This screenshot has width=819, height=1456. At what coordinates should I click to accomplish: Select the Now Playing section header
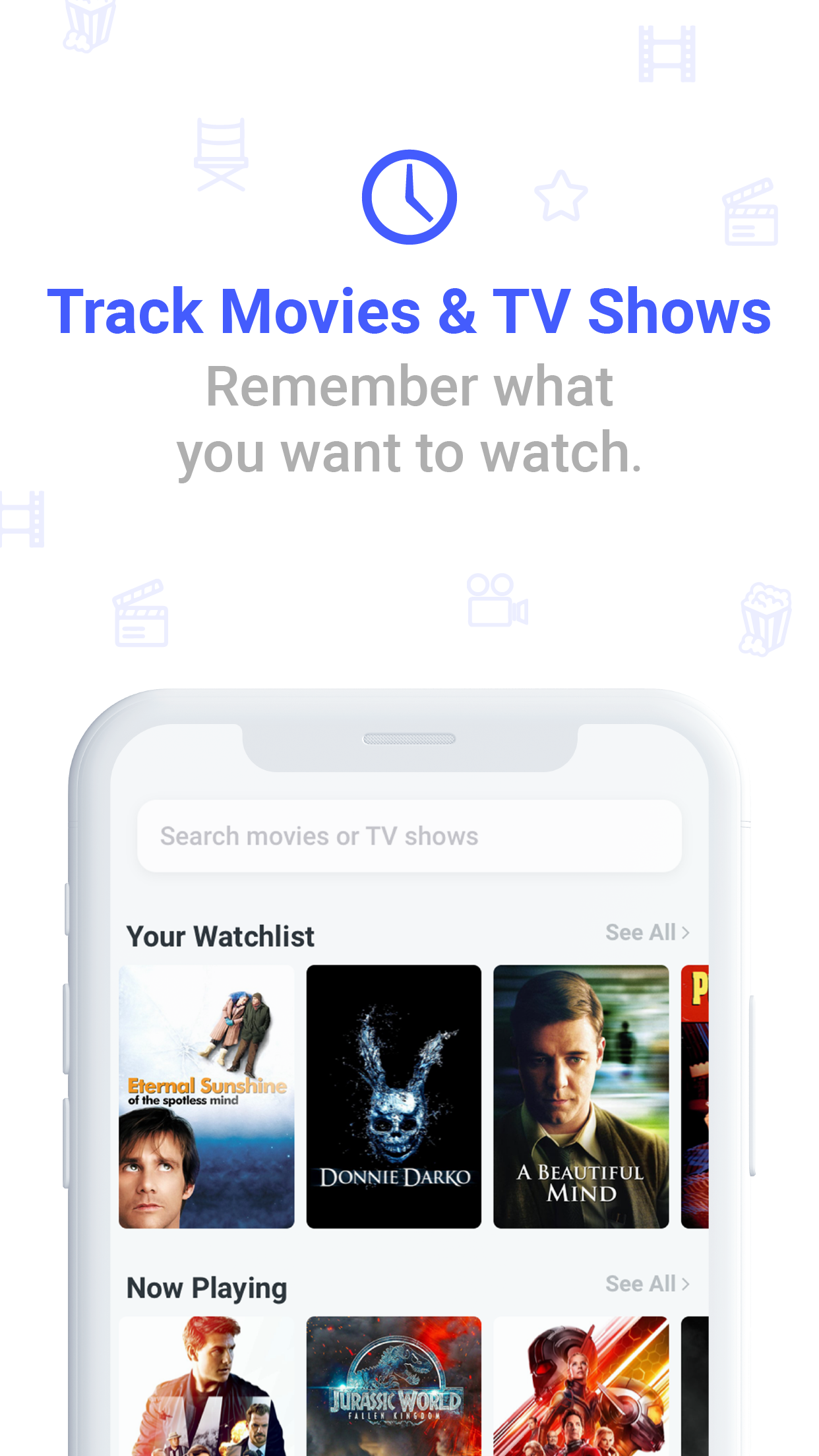(x=206, y=1287)
